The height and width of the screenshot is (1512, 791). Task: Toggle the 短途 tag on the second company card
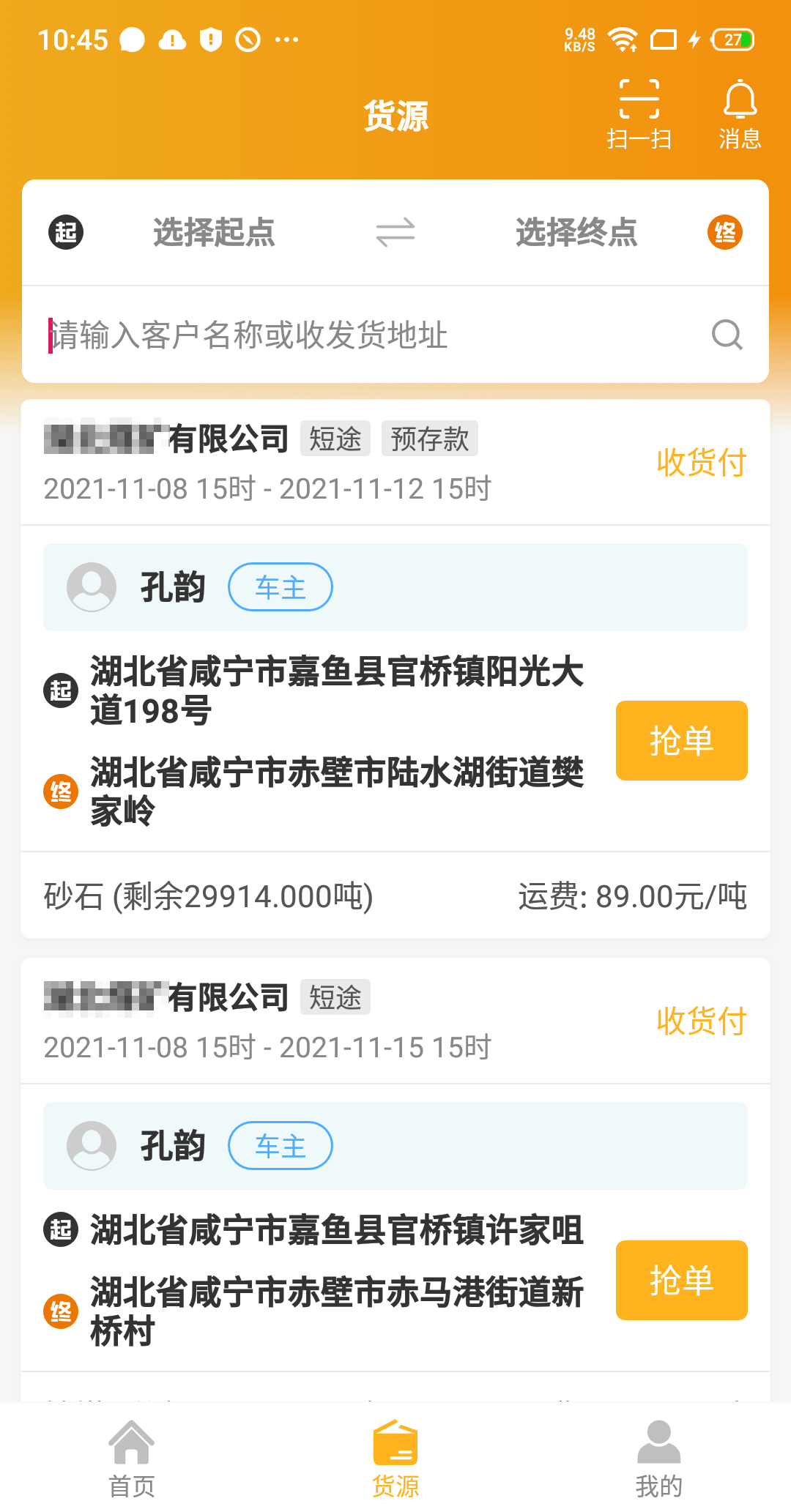coord(335,997)
